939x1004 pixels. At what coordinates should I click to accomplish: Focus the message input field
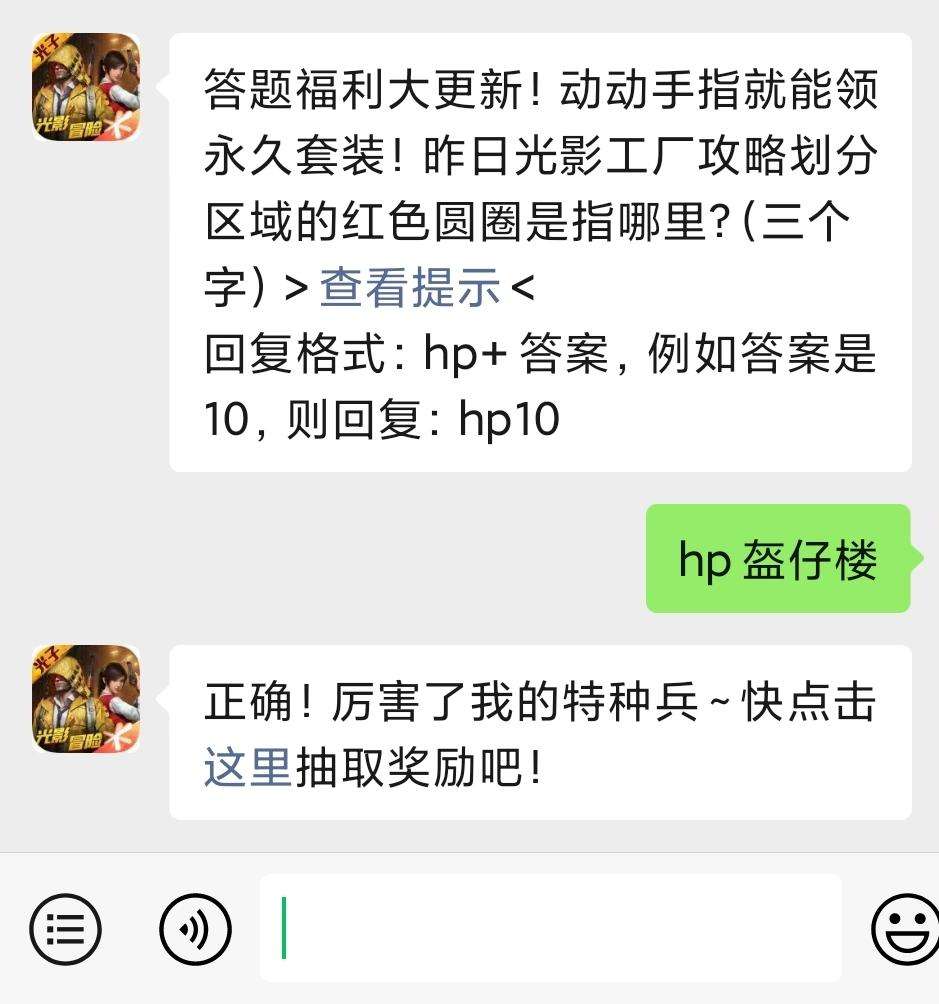[550, 928]
